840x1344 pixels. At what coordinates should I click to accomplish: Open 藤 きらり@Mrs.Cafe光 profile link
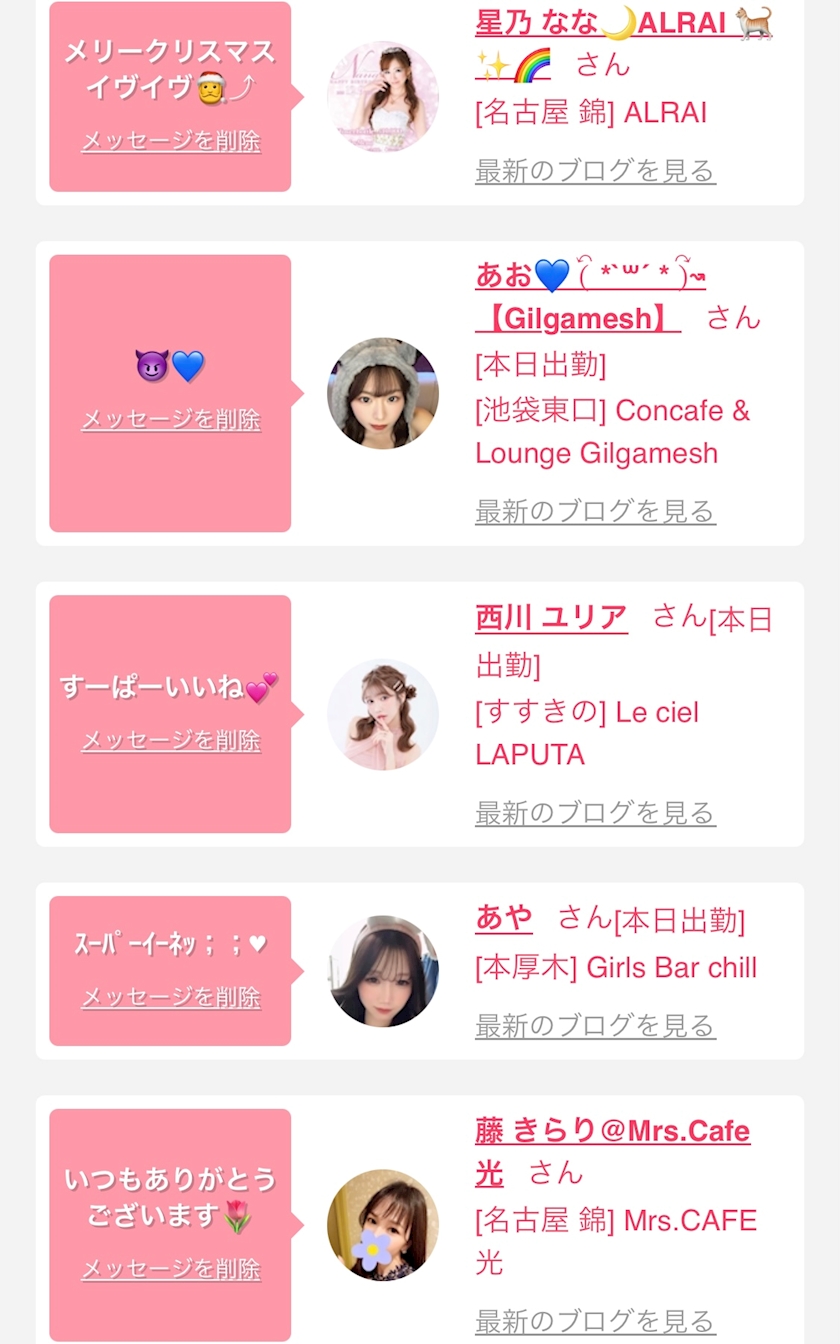[612, 1132]
